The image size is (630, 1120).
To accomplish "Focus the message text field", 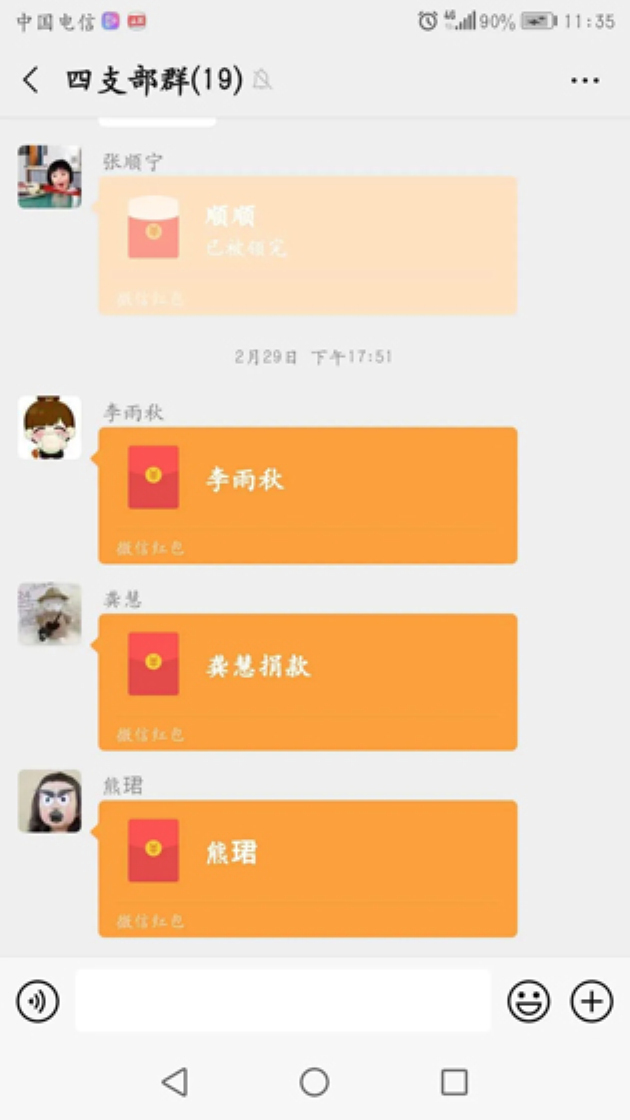I will [283, 1000].
